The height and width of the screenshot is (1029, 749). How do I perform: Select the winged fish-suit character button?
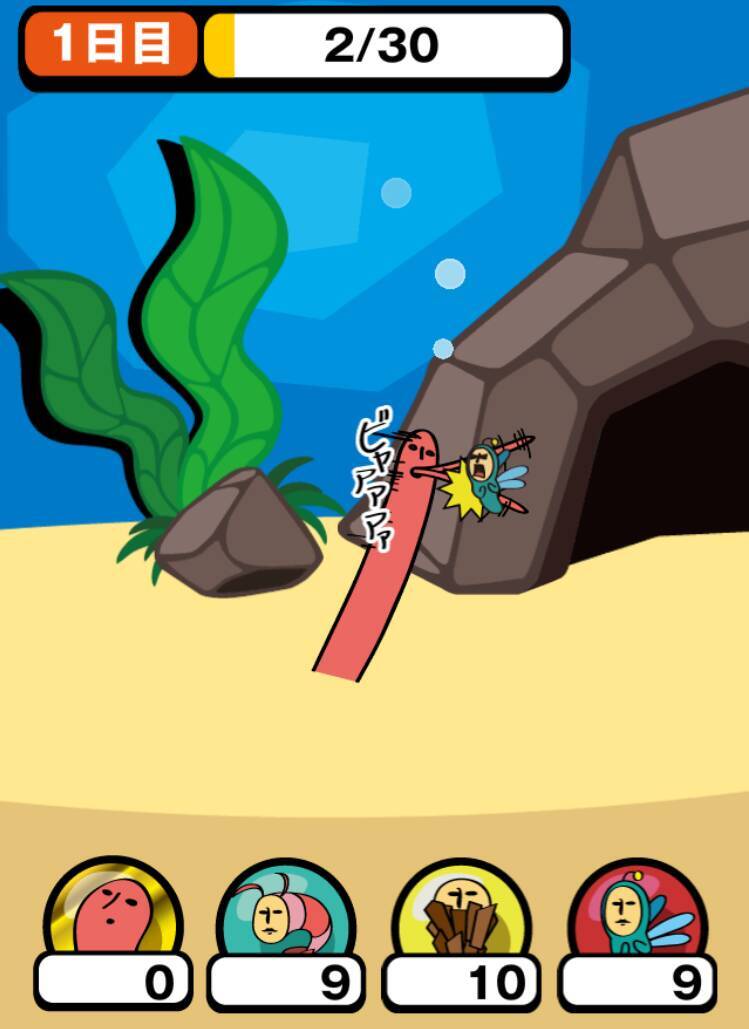[637, 913]
